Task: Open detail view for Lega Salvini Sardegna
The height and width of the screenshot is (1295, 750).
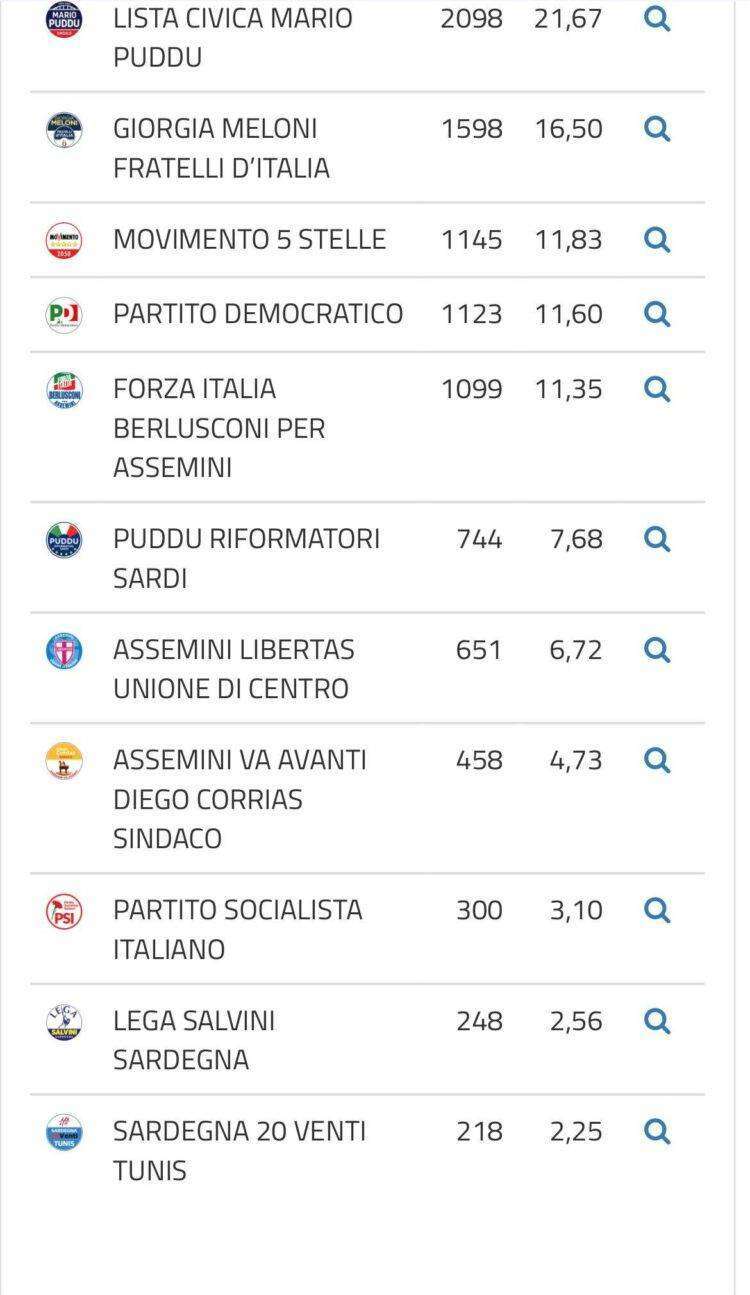Action: 657,1021
